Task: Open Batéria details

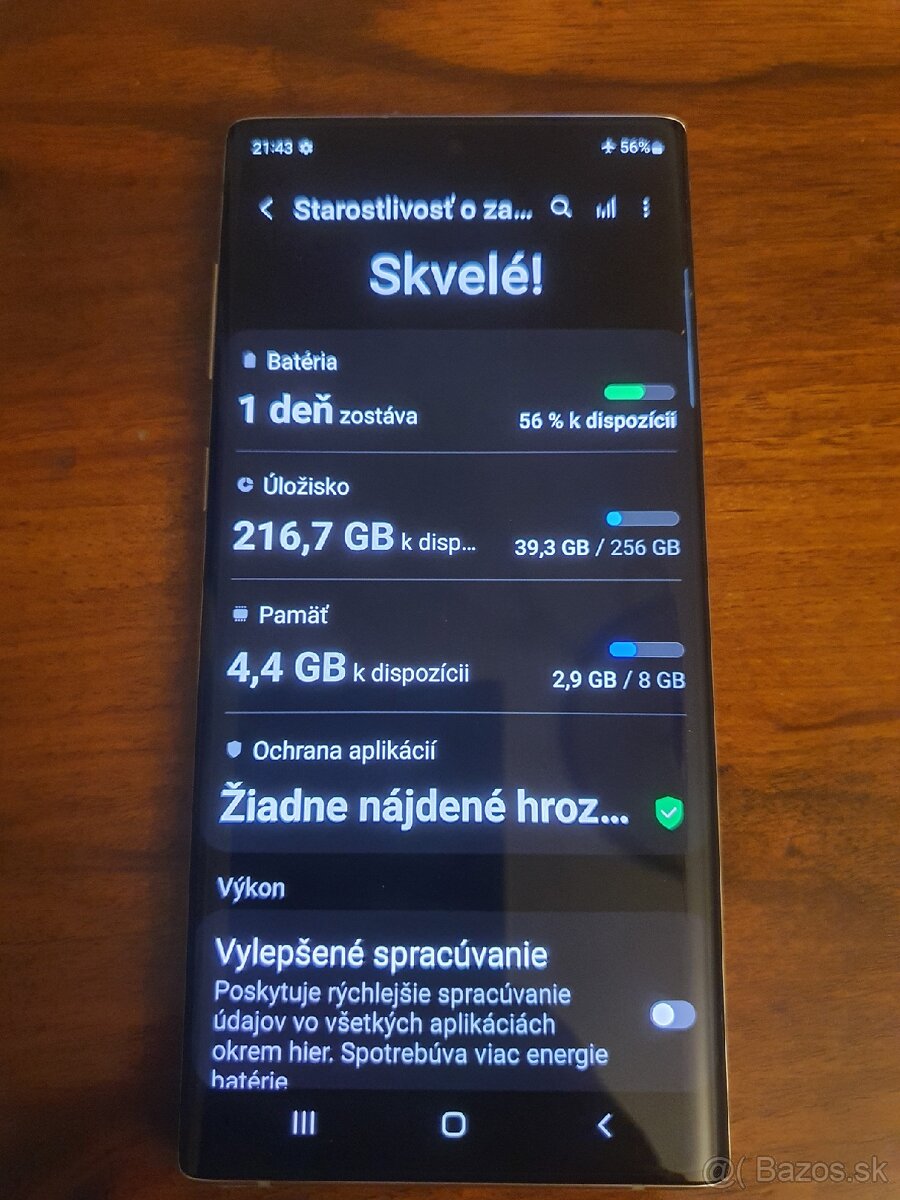Action: [457, 392]
